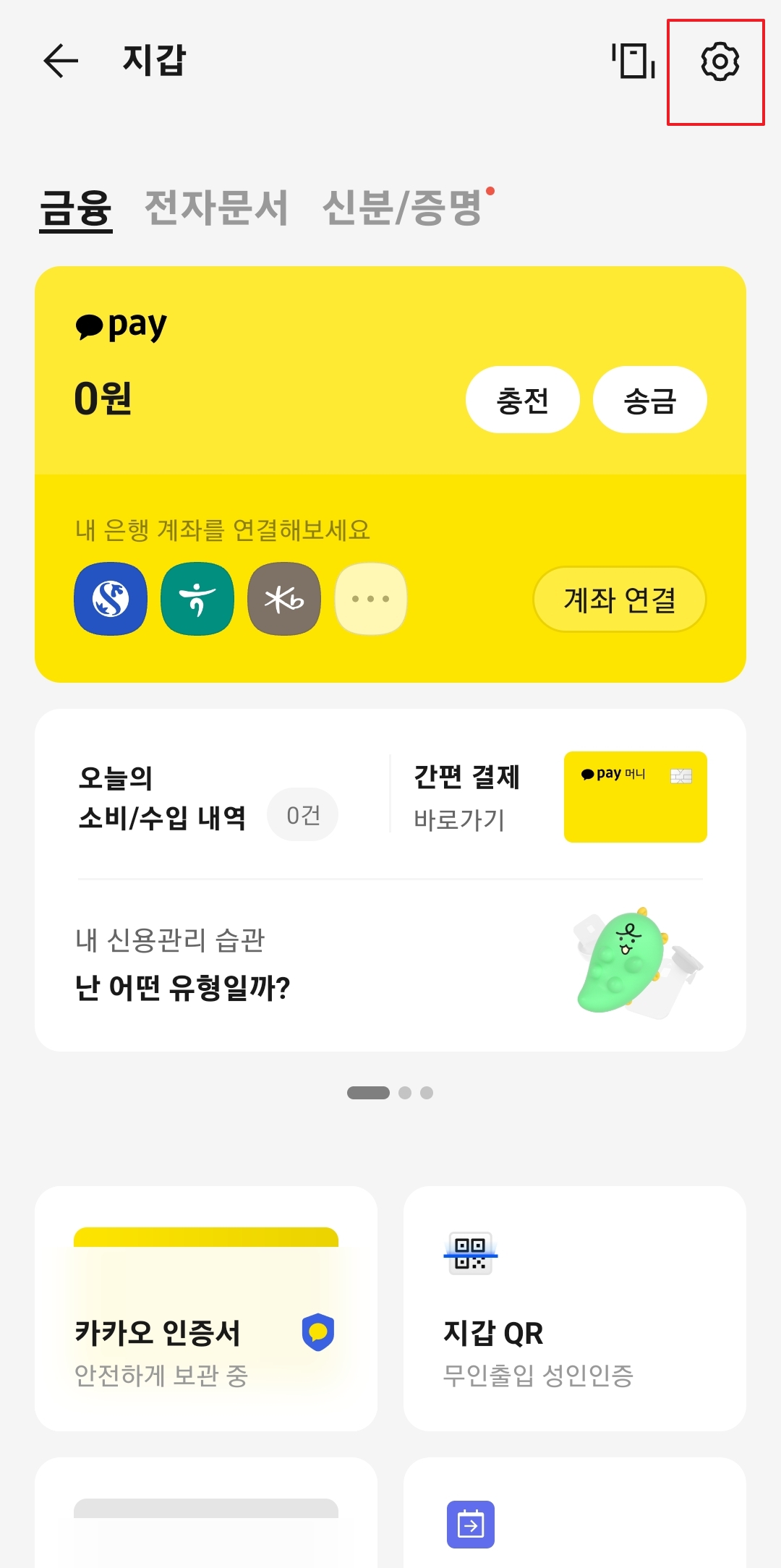The height and width of the screenshot is (1568, 781).
Task: Select the Hana bank icon
Action: (x=197, y=599)
